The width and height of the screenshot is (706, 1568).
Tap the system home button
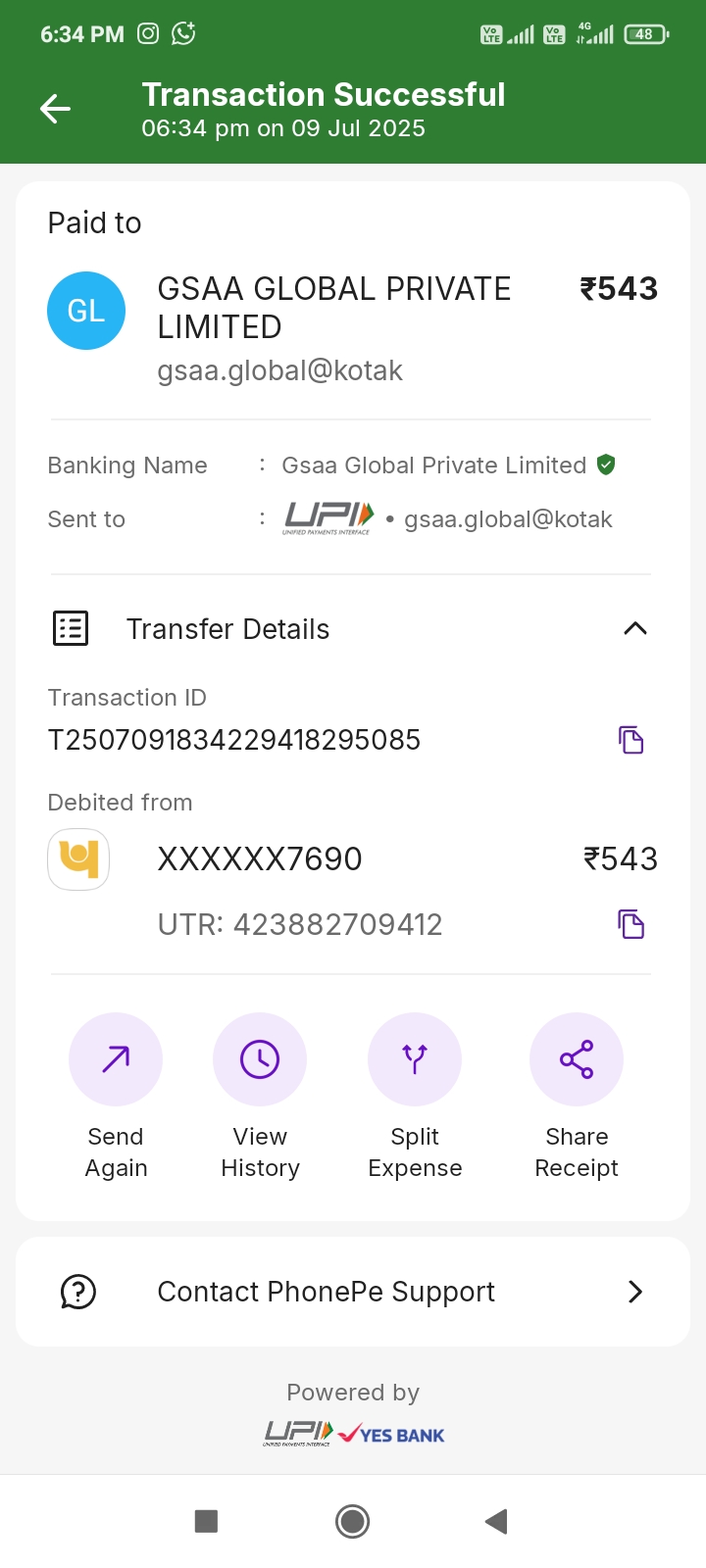point(352,1521)
